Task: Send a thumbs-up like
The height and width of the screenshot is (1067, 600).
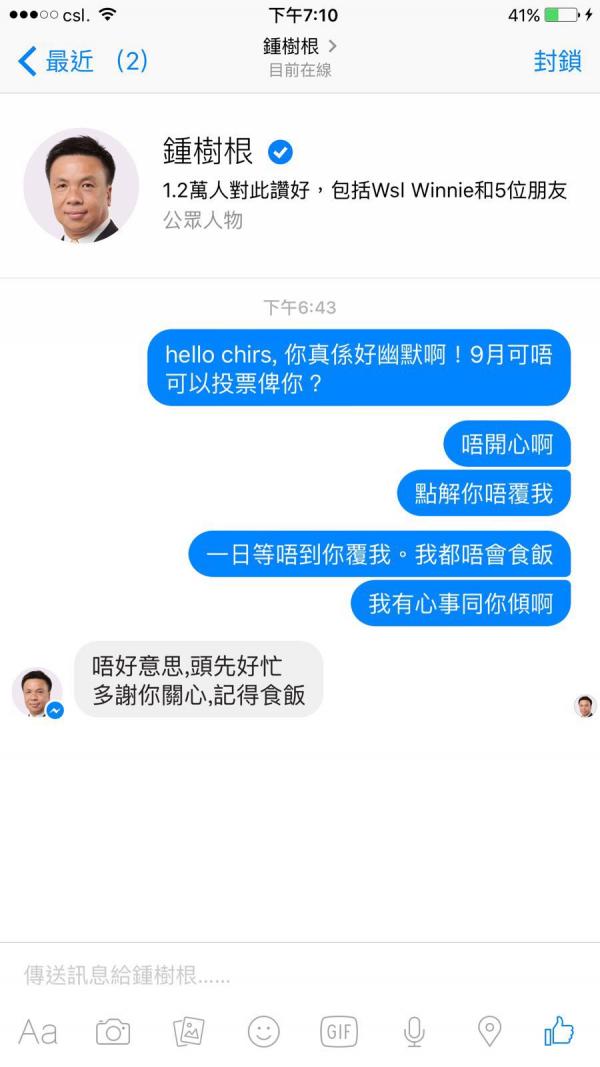Action: click(x=558, y=1030)
